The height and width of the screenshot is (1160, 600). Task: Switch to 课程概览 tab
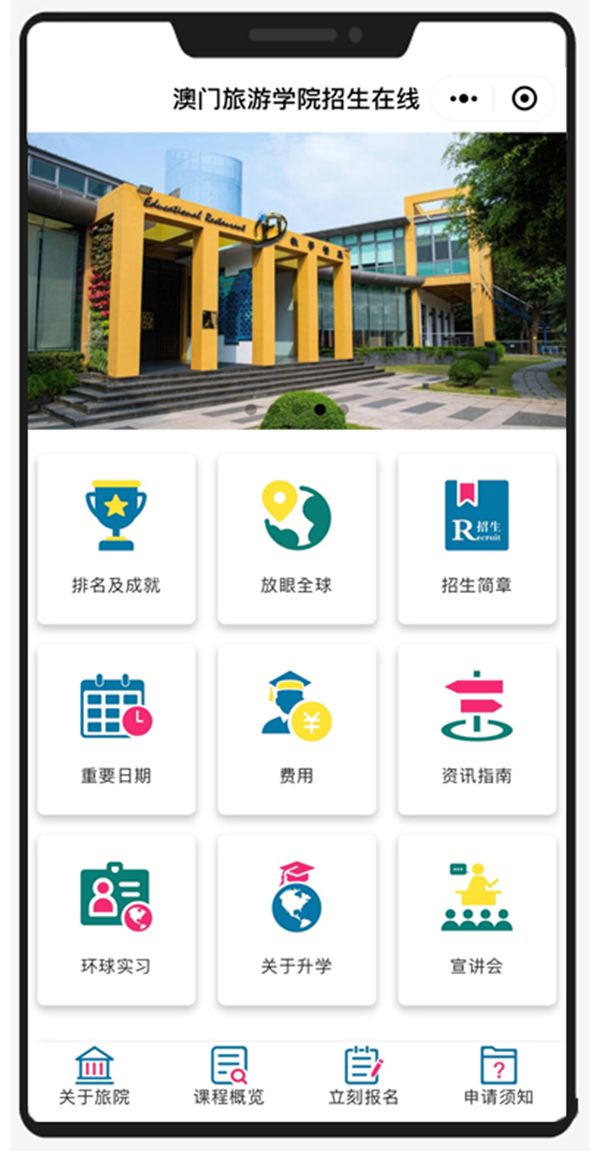coord(229,1076)
